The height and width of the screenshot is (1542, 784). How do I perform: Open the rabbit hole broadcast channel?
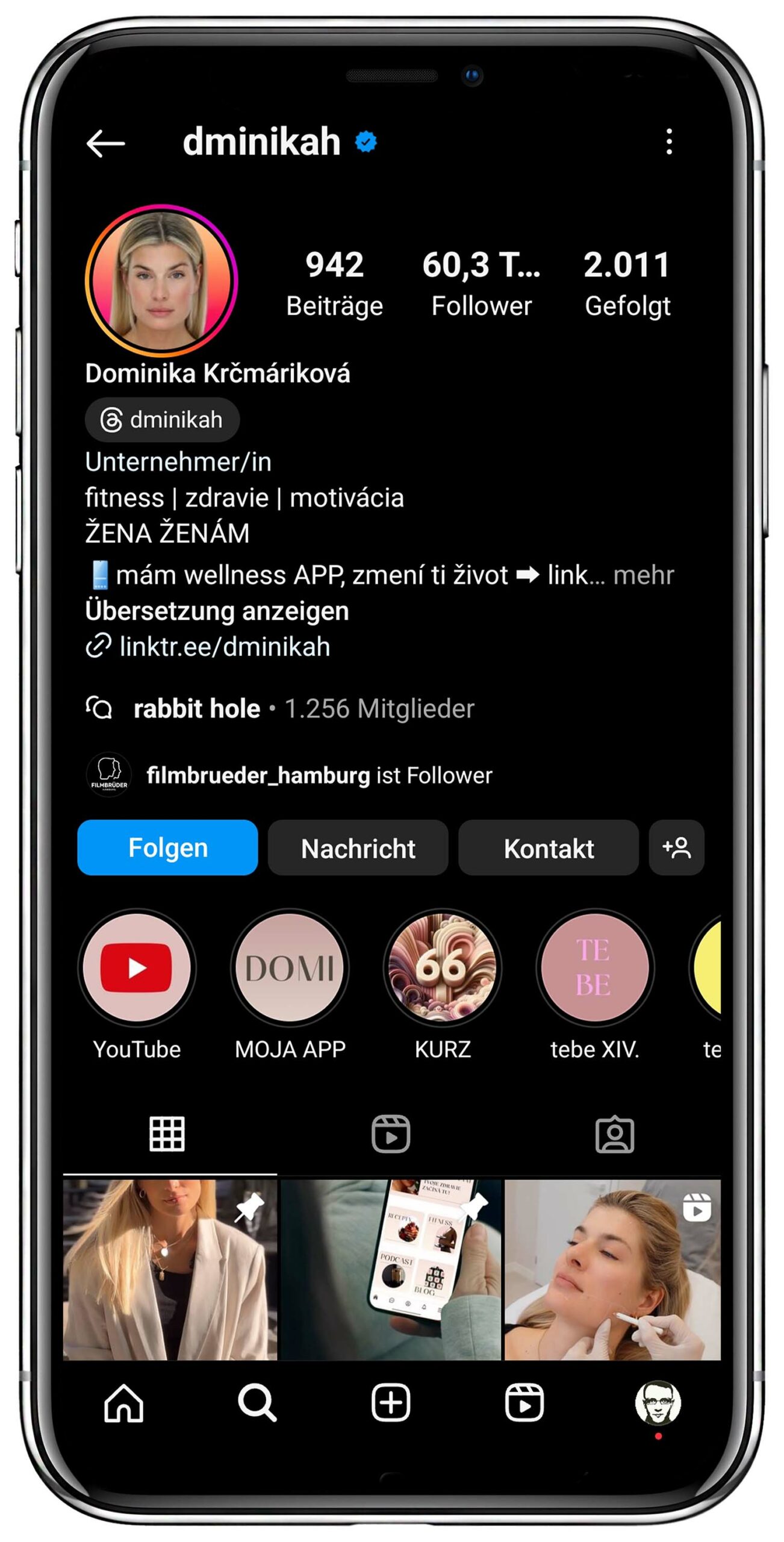[196, 709]
